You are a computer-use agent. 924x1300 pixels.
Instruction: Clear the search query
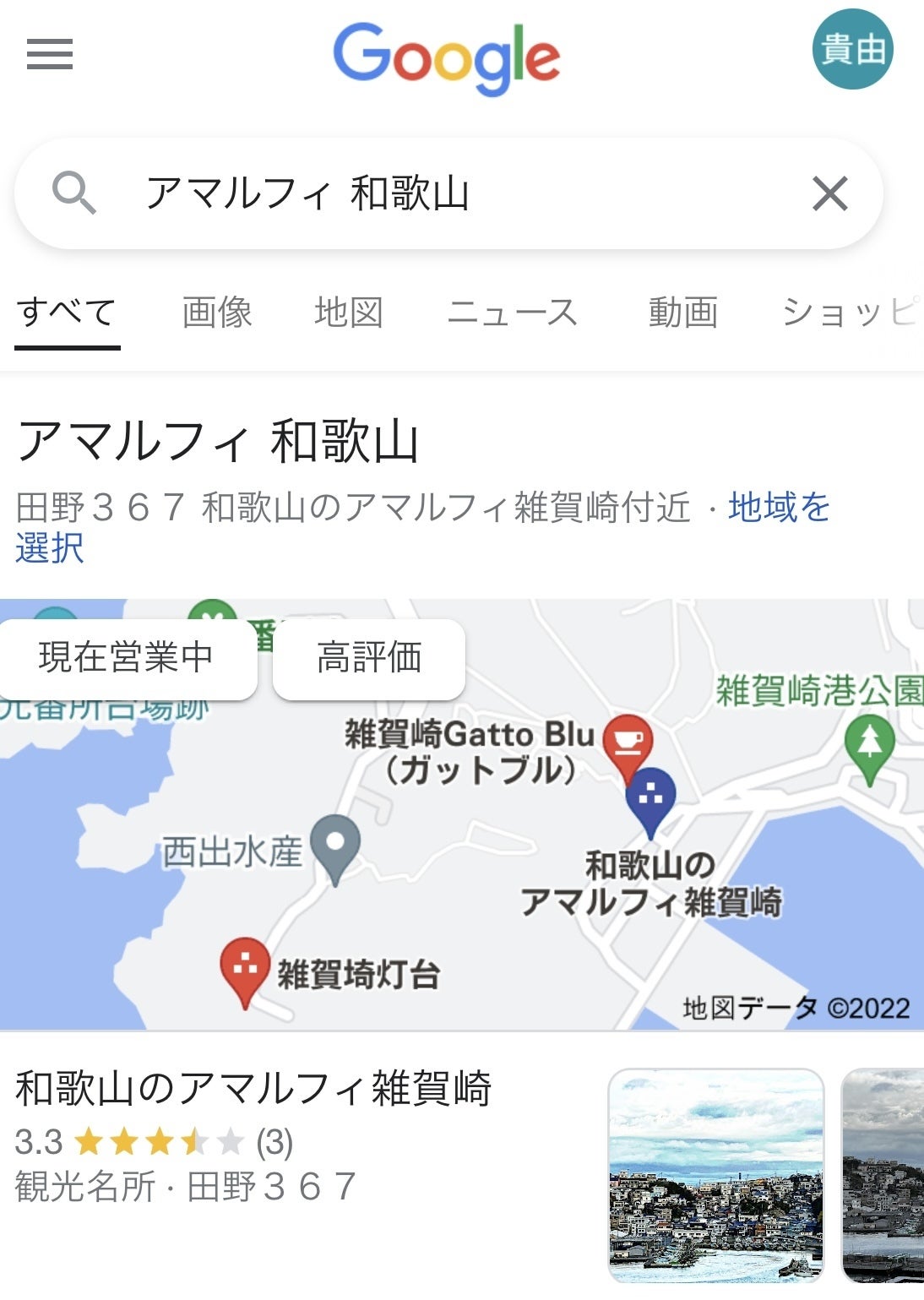point(829,193)
